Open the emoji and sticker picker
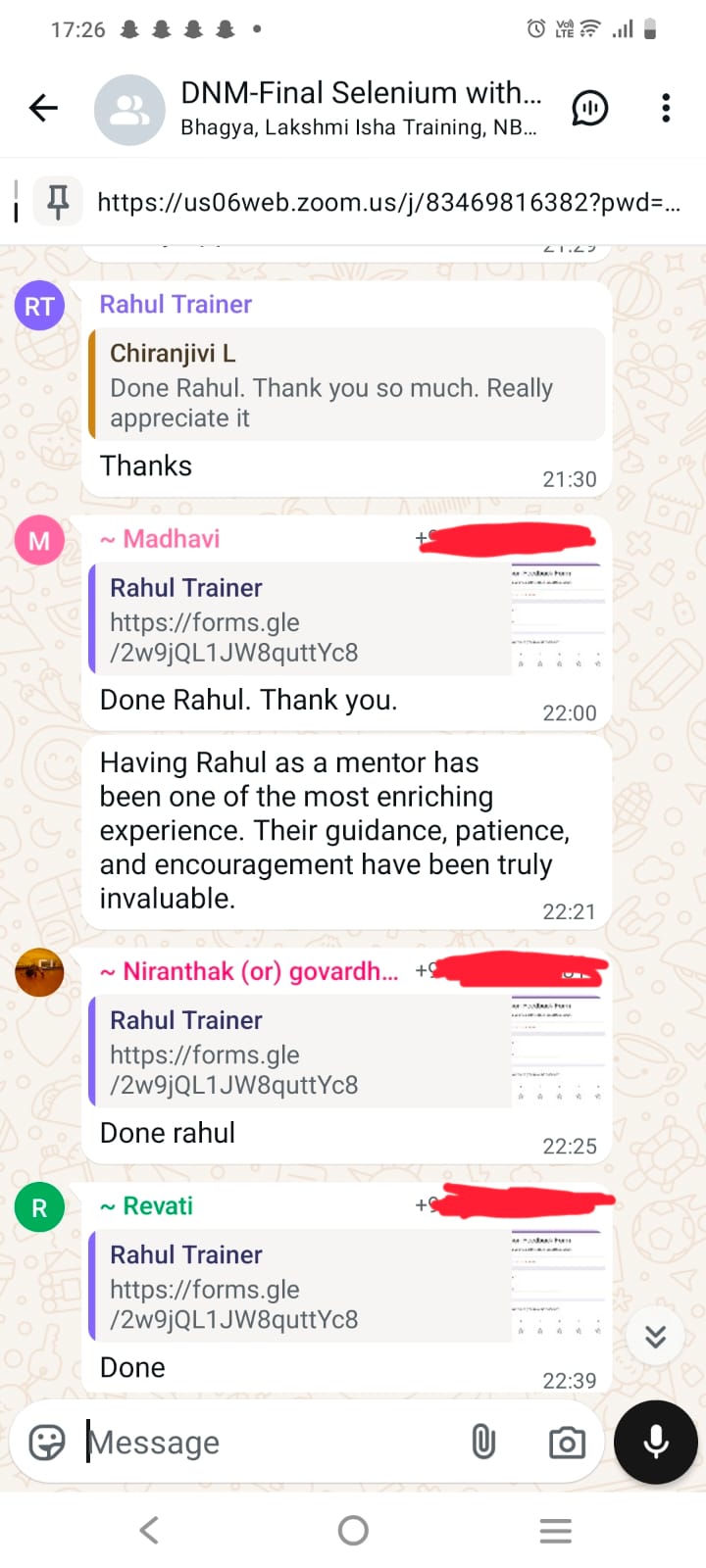Screen dimensions: 706x1568 click(x=46, y=1442)
